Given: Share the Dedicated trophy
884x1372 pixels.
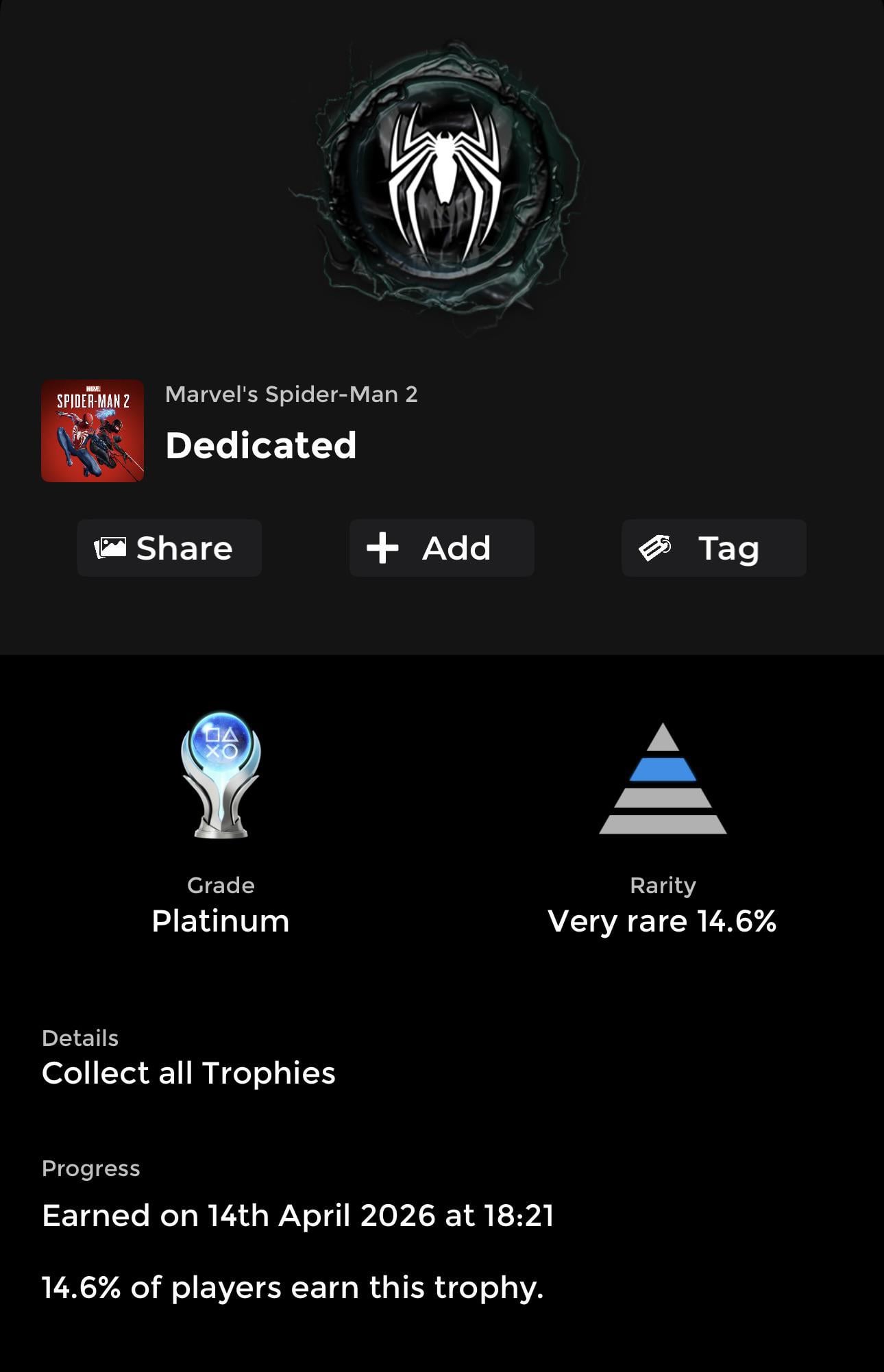Looking at the screenshot, I should pos(169,548).
